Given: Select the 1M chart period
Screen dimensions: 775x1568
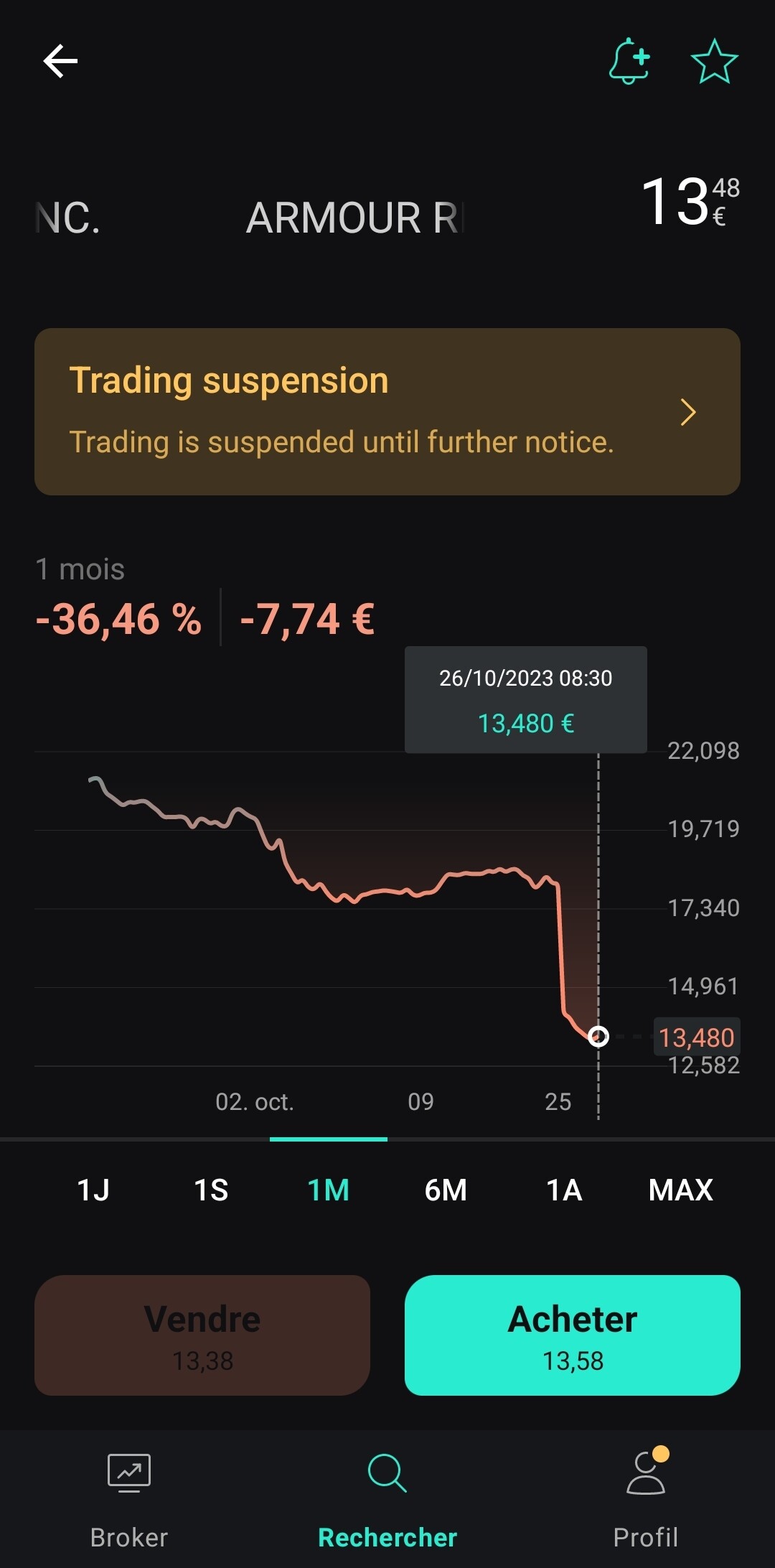Looking at the screenshot, I should pyautogui.click(x=329, y=1190).
